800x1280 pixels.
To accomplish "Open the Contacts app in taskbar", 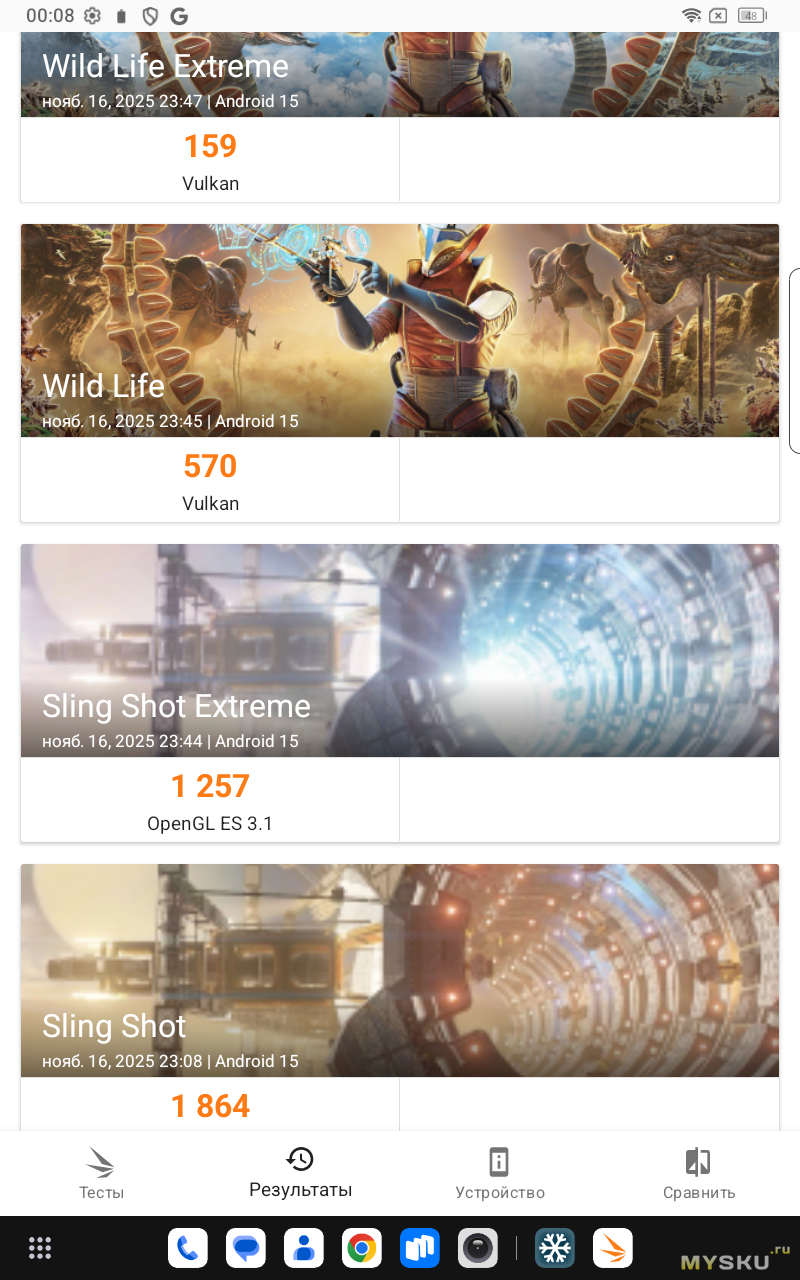I will coord(303,1248).
